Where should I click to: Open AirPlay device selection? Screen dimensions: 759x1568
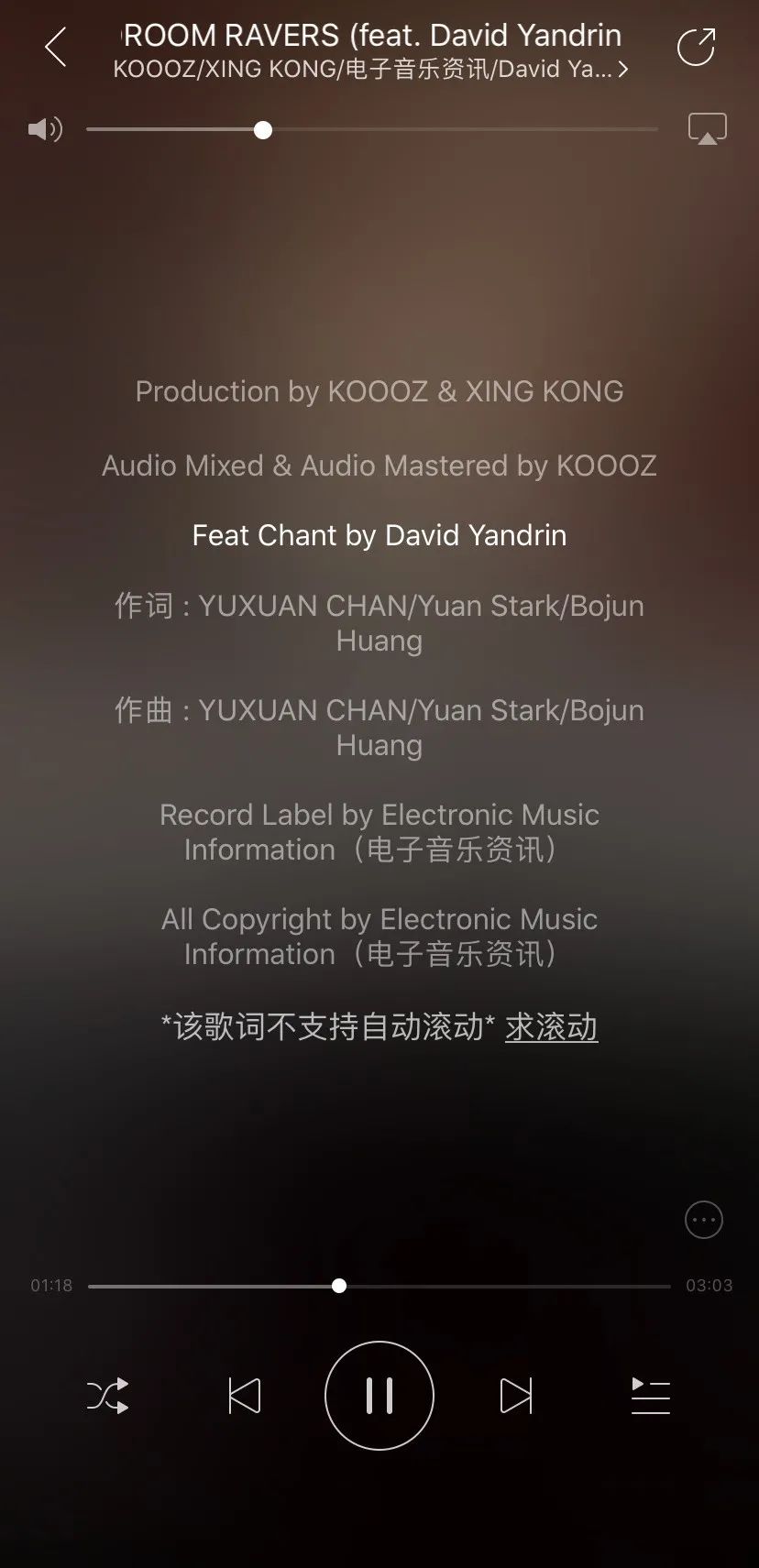point(707,129)
